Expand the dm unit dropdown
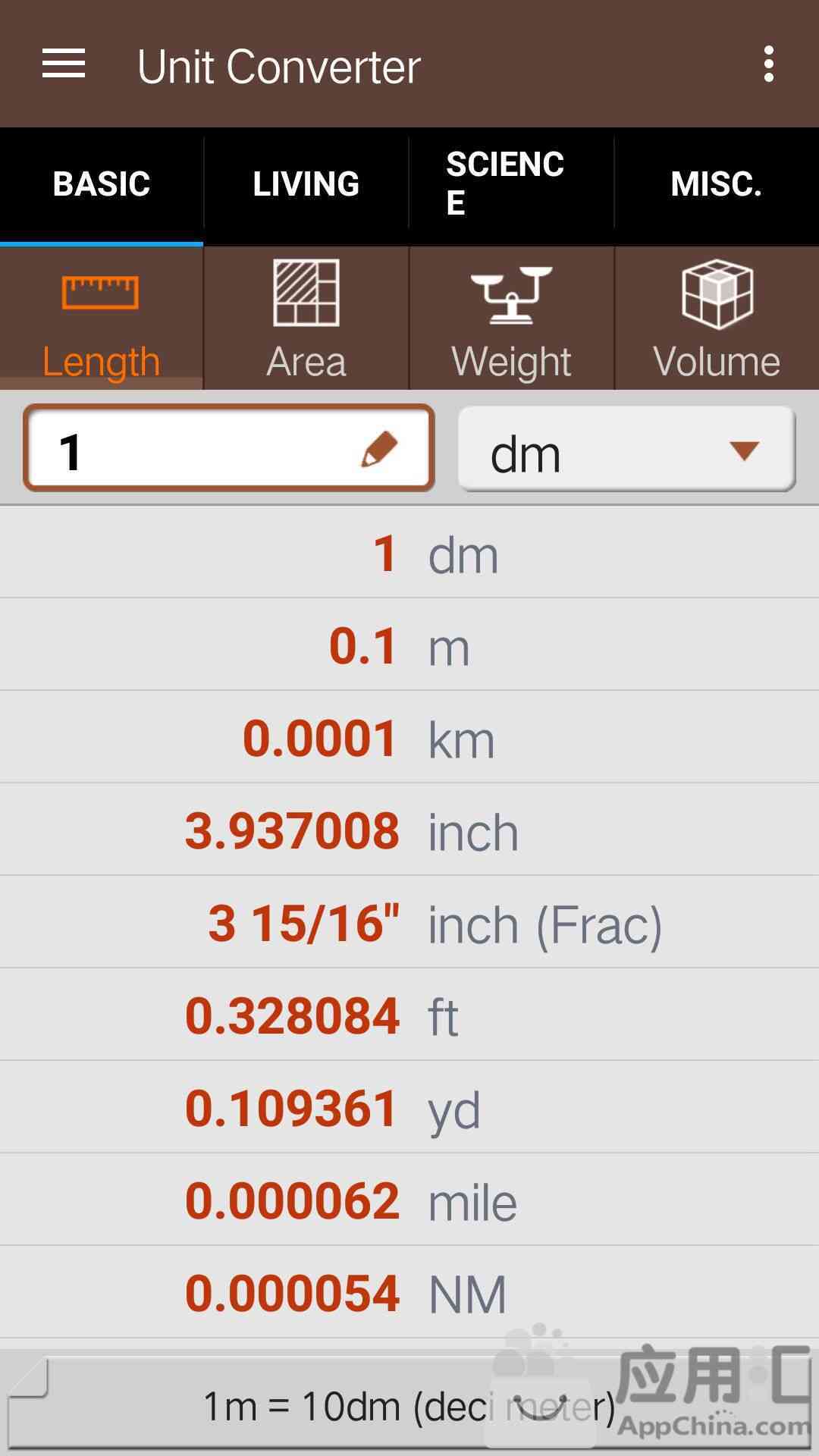The image size is (819, 1456). (x=626, y=450)
